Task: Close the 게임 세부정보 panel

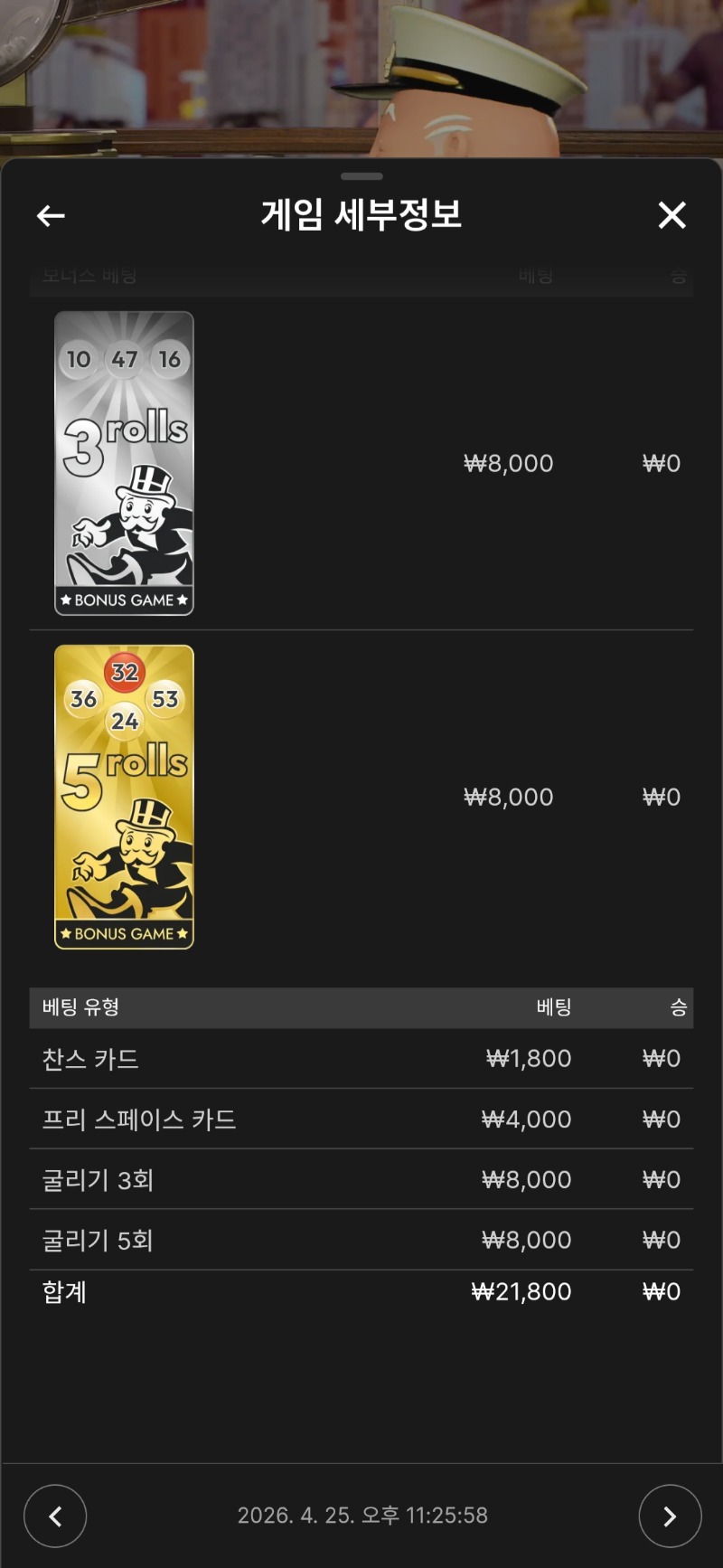Action: [x=671, y=215]
